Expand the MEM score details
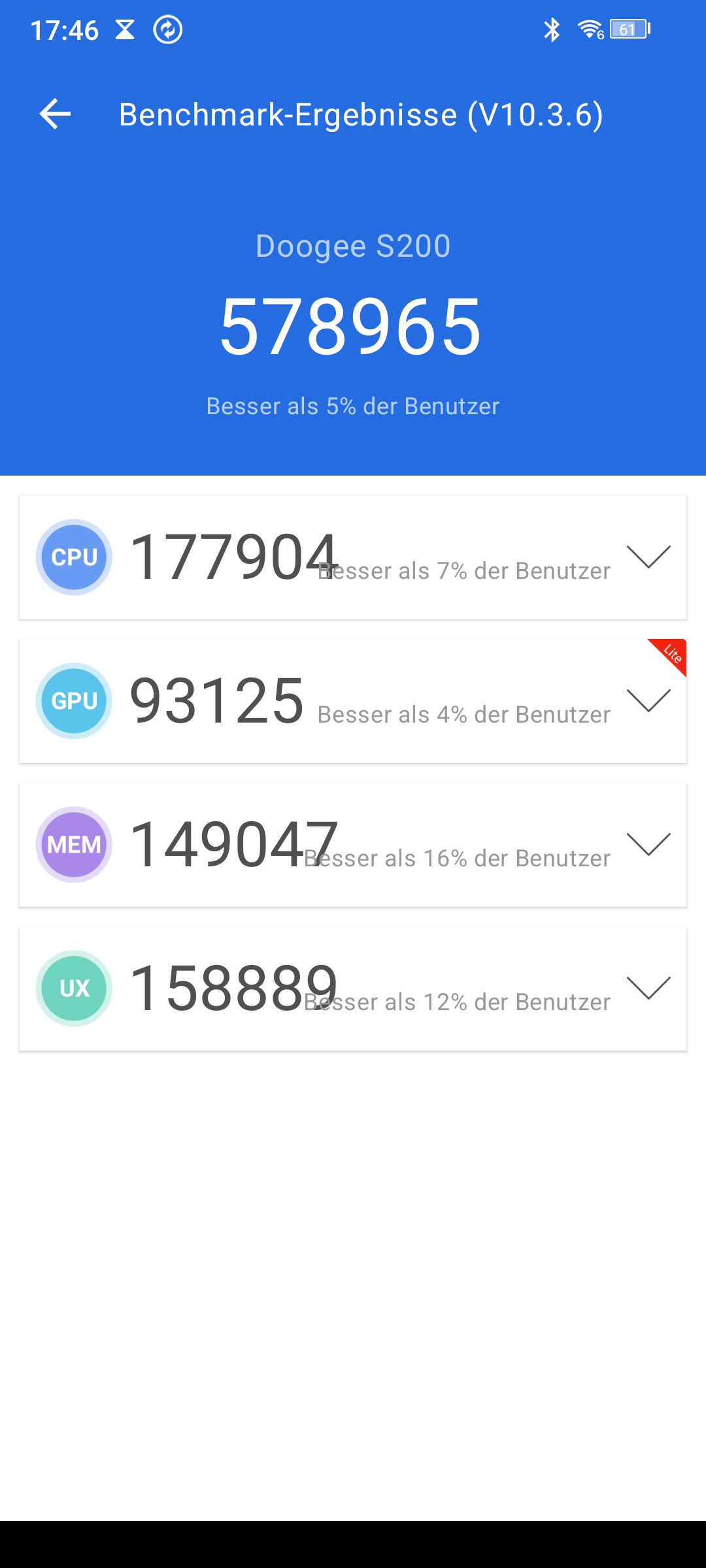The width and height of the screenshot is (706, 1568). point(648,844)
